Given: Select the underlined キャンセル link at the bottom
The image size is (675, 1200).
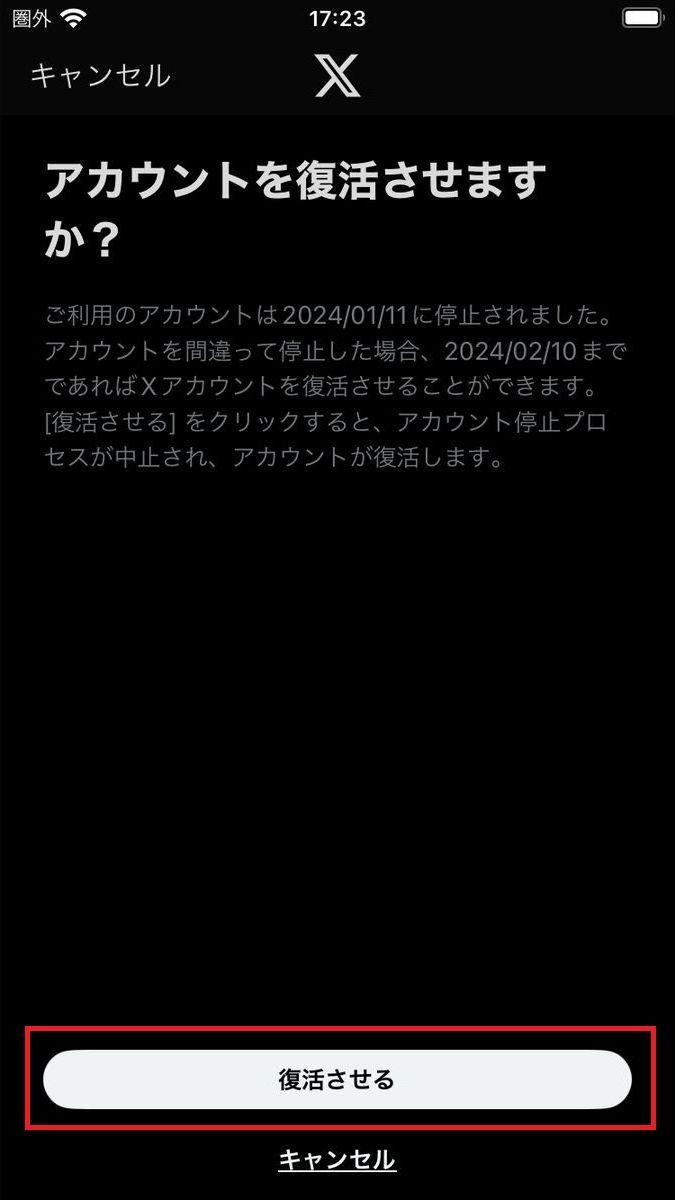Looking at the screenshot, I should (337, 1159).
